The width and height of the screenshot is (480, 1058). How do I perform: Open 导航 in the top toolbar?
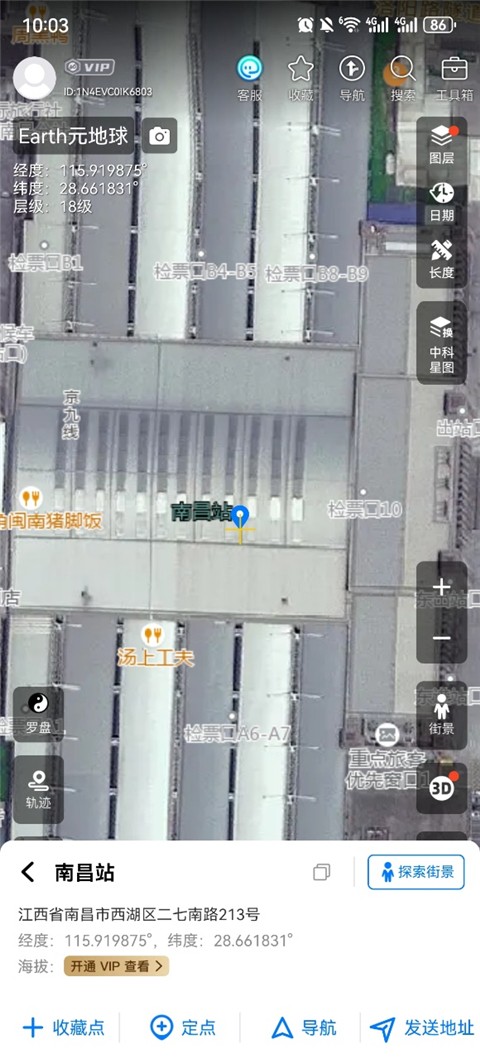coord(352,78)
